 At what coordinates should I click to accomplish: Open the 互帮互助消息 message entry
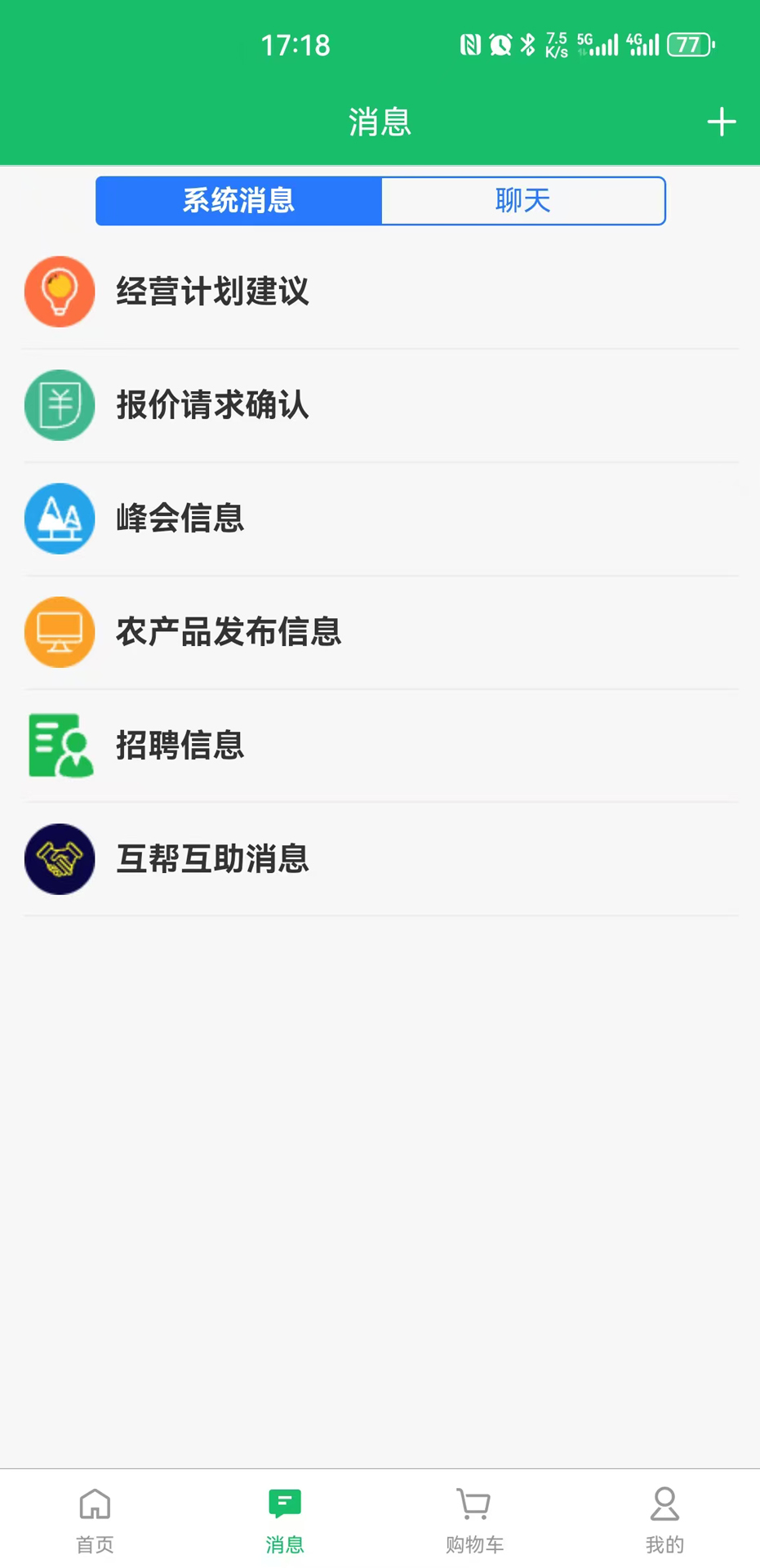380,859
